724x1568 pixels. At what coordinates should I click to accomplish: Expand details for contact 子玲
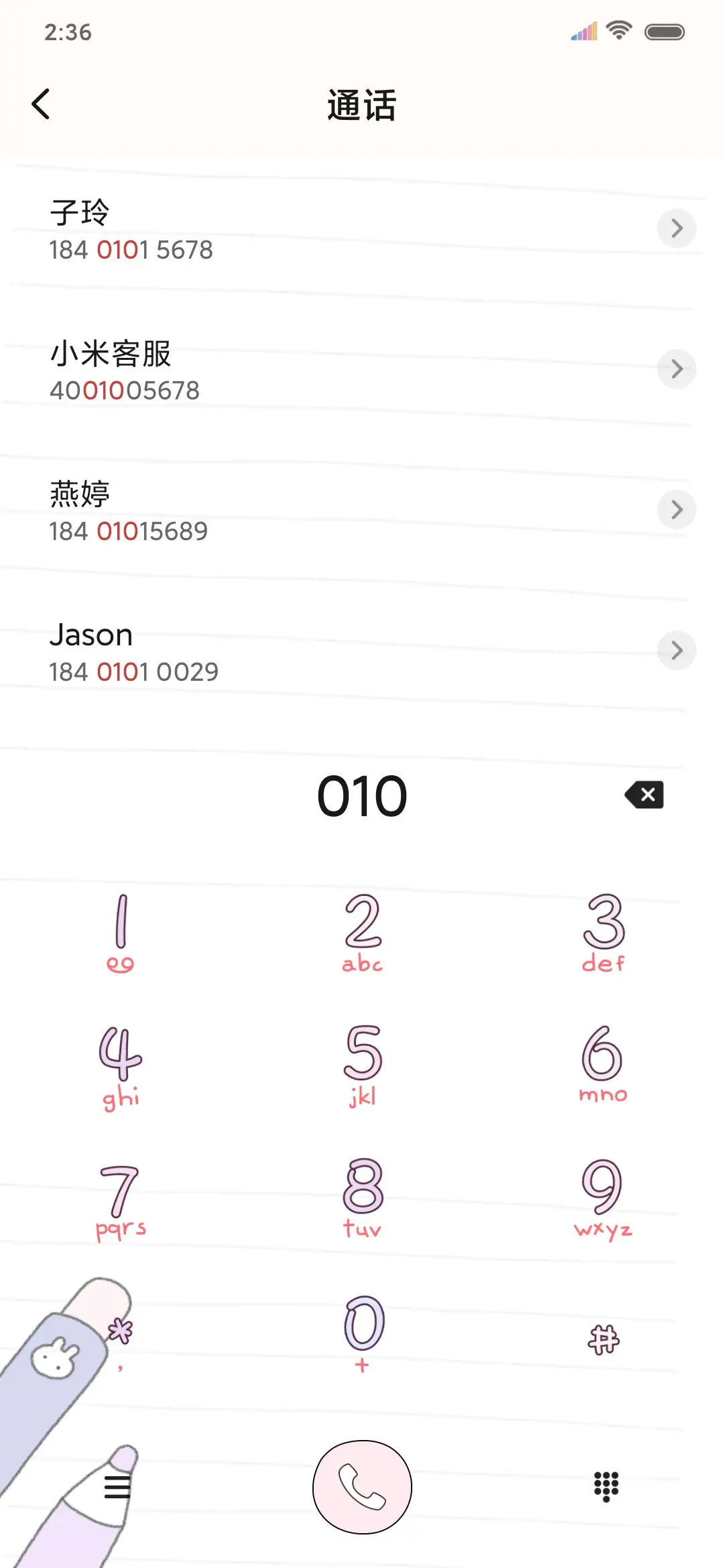point(676,228)
